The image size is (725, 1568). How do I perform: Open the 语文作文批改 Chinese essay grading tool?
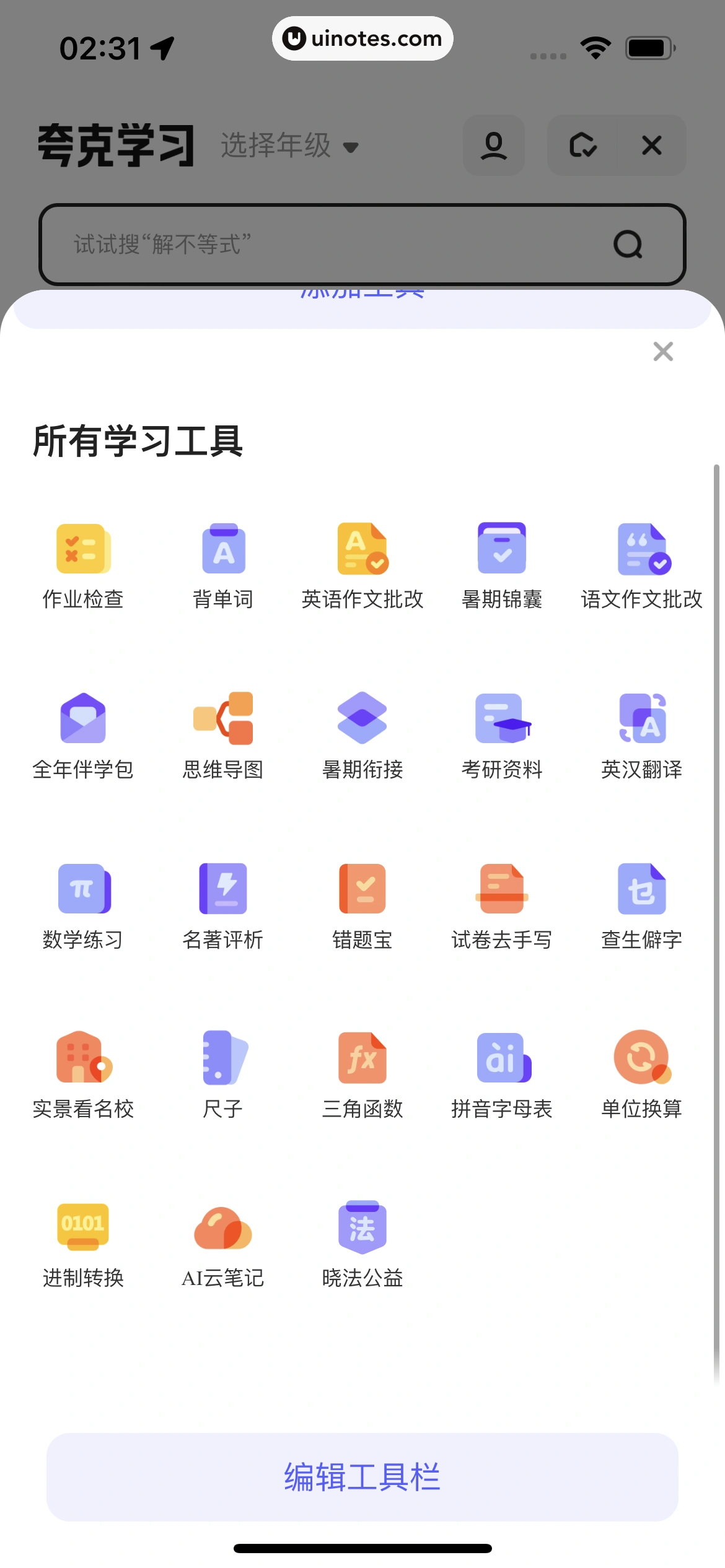point(641,564)
